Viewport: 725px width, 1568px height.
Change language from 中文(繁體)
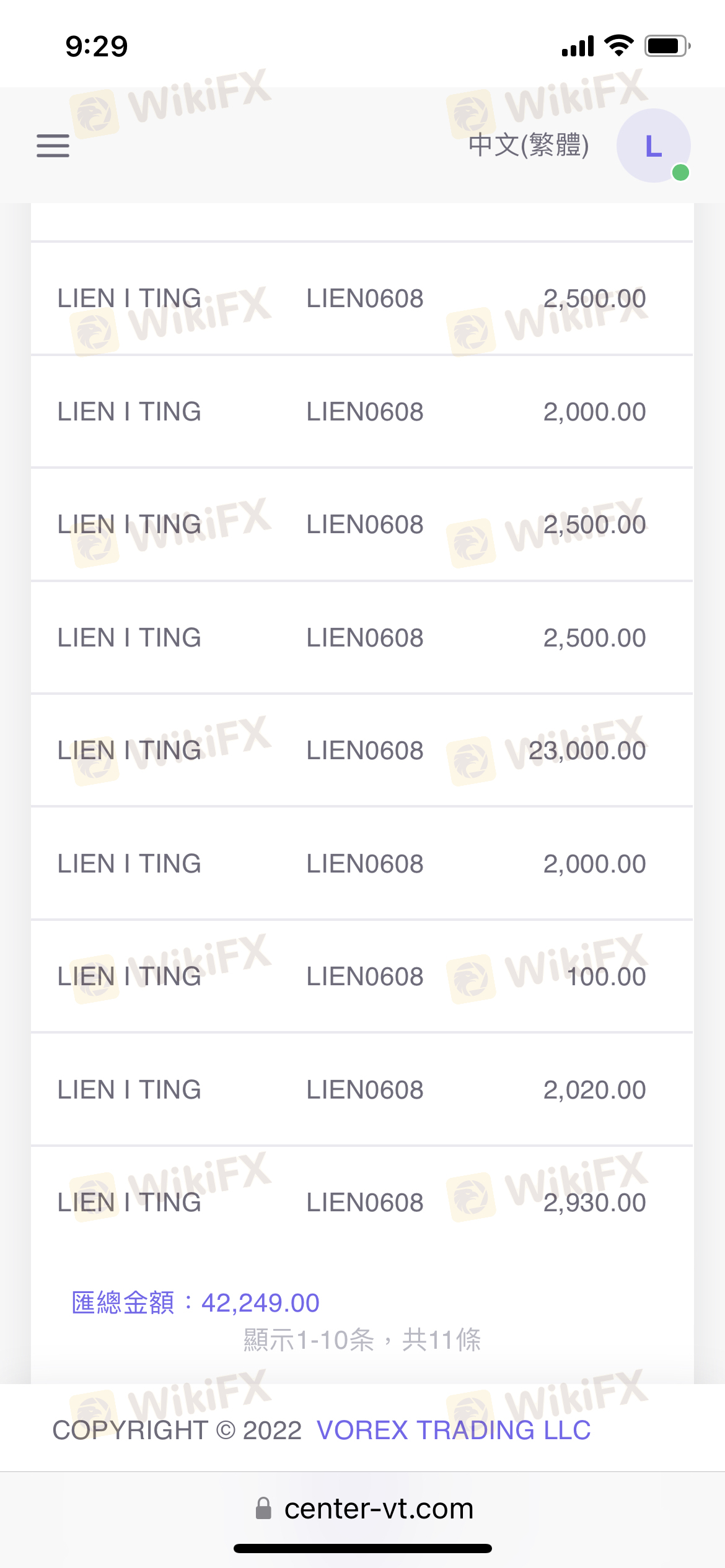tap(529, 145)
